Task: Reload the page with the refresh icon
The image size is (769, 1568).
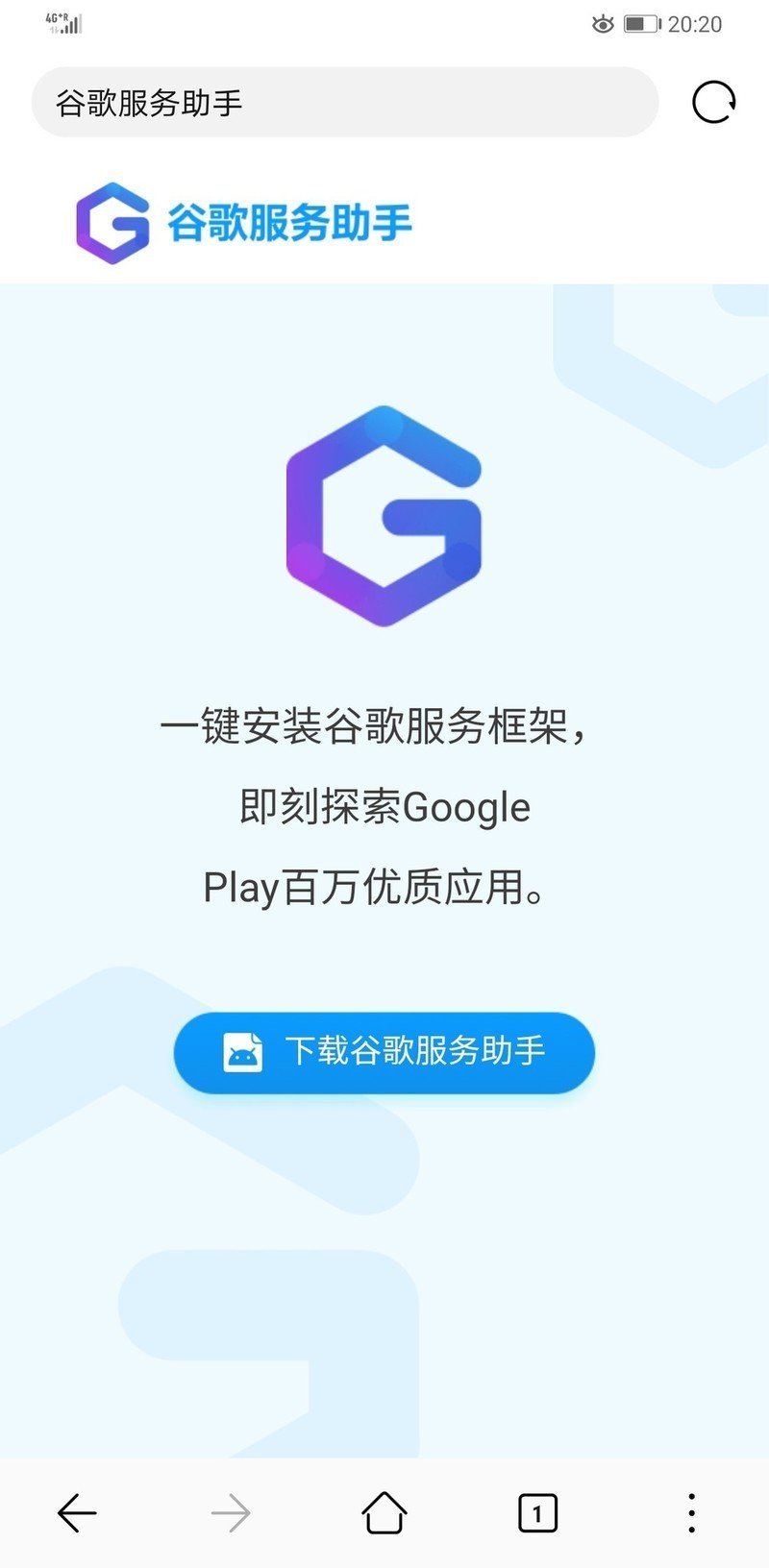Action: [x=713, y=103]
